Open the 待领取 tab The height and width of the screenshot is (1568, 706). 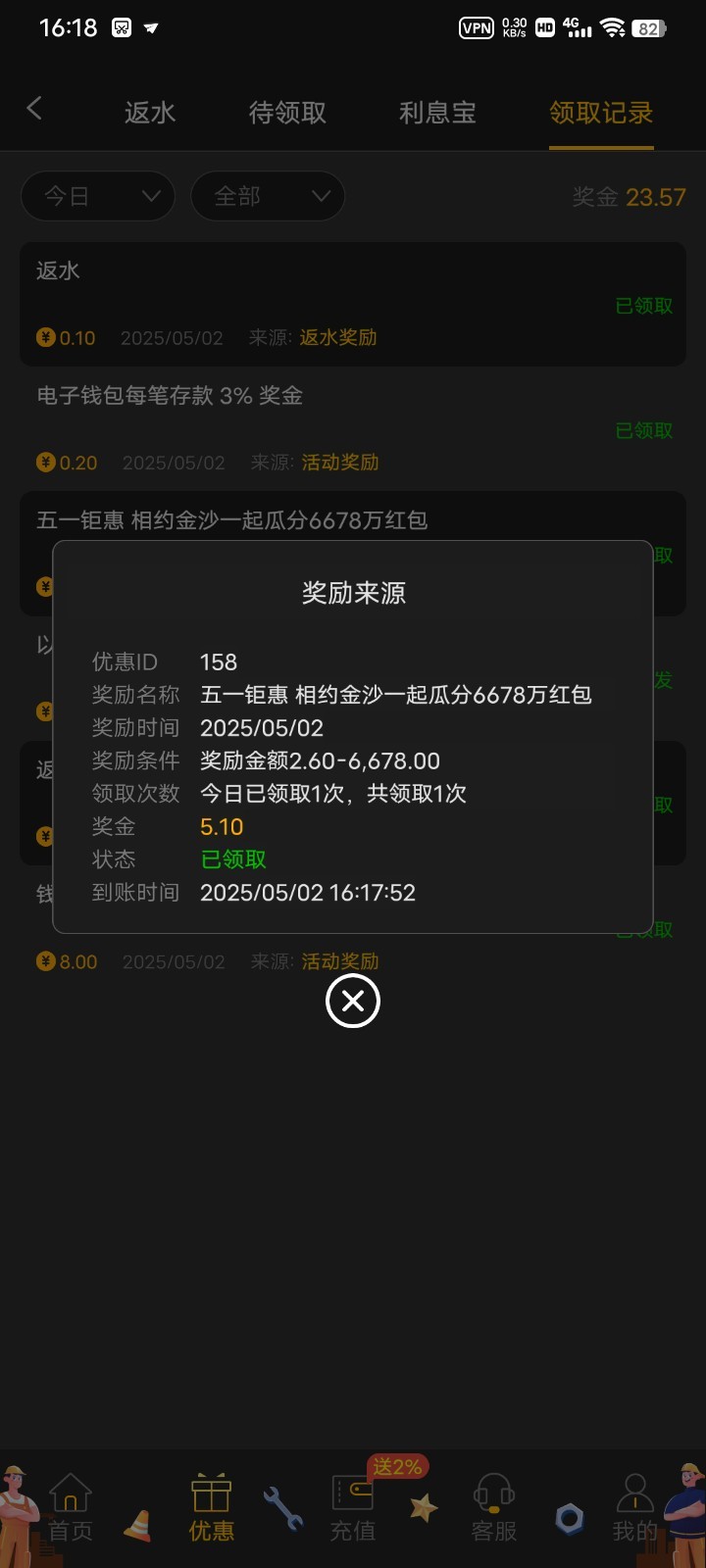tap(287, 113)
